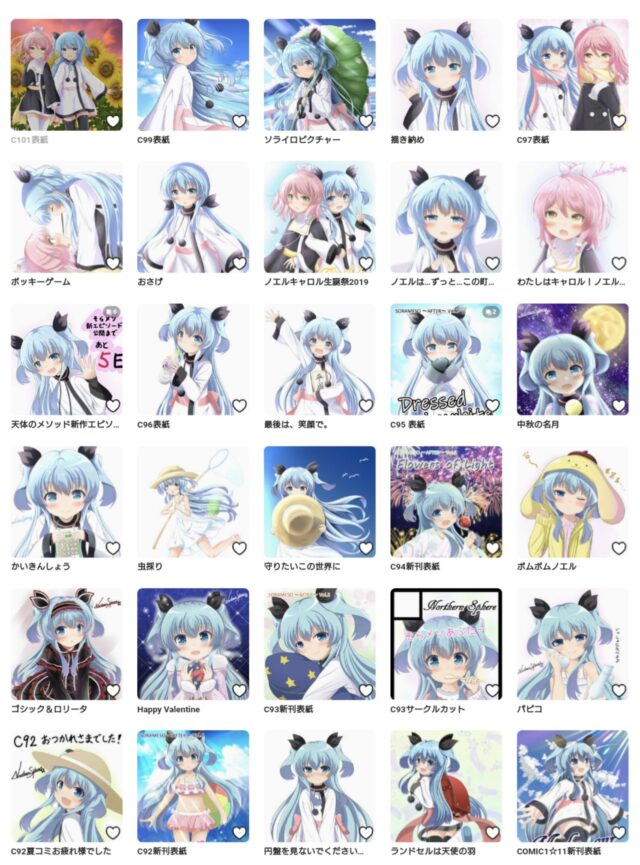
Task: Open 最後は、笑顔で。 illustration
Action: [x=319, y=359]
